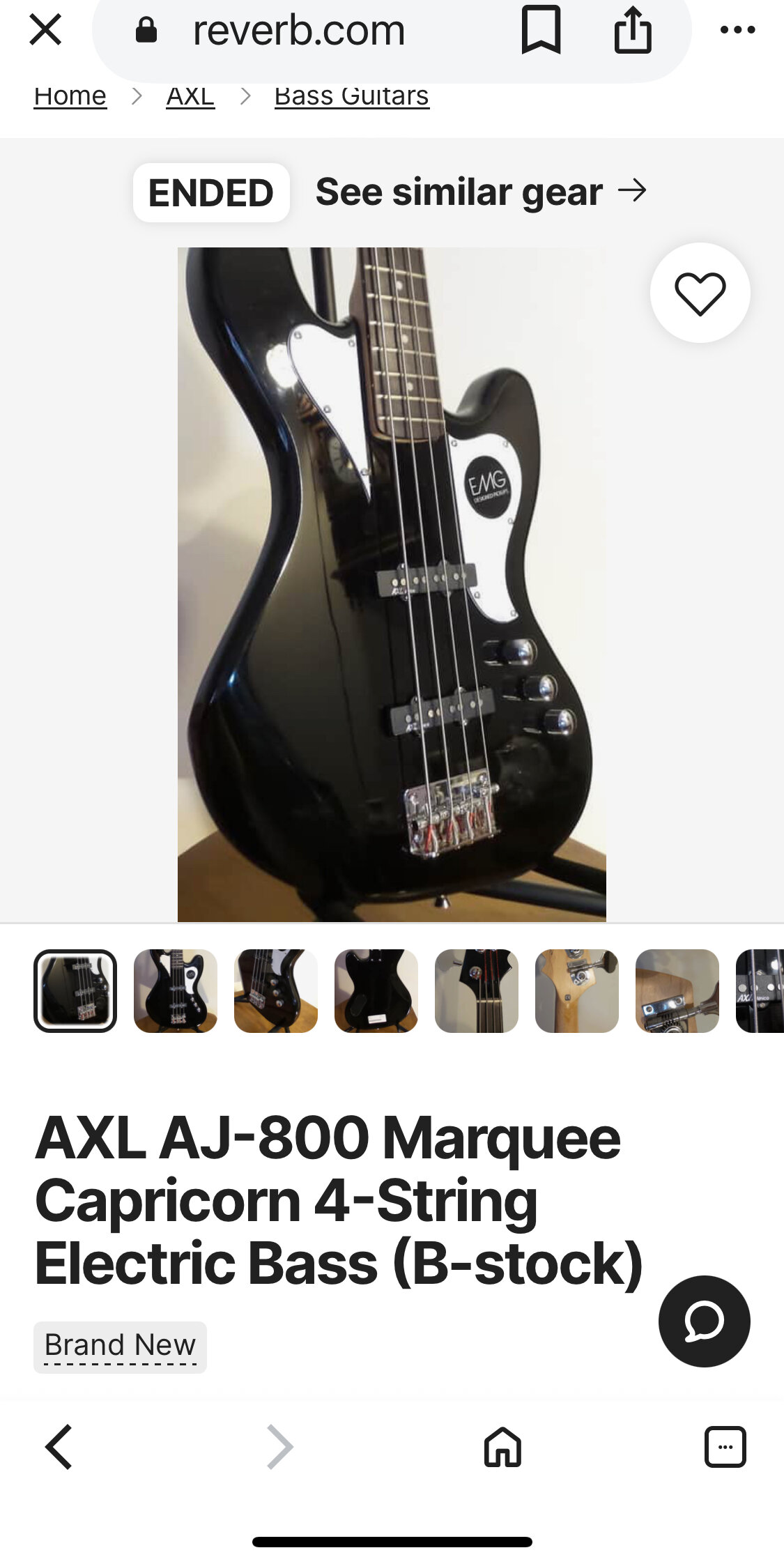Tap the Brand New condition label
The image size is (784, 1564).
click(x=120, y=1346)
